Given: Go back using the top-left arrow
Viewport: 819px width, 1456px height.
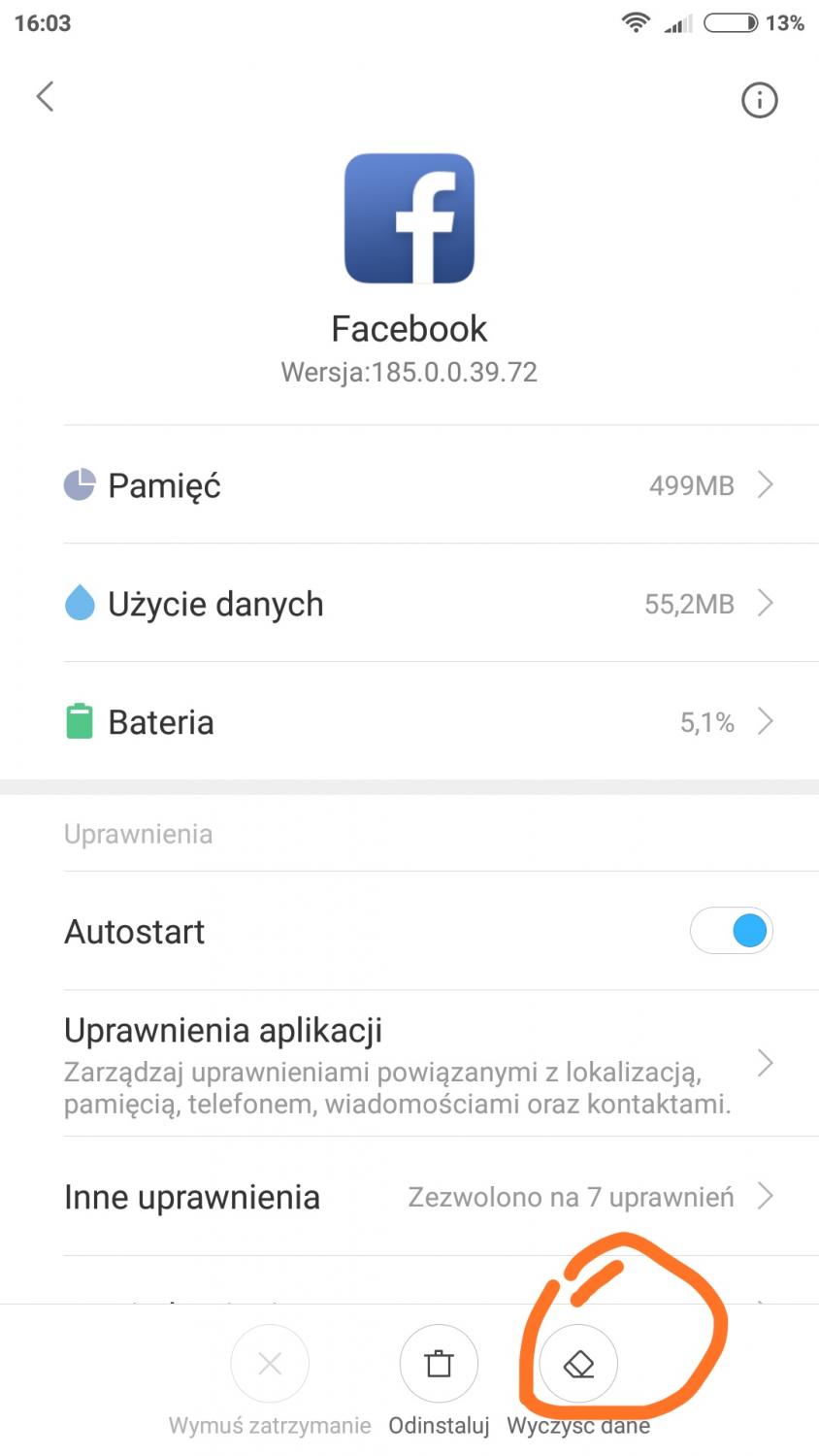Looking at the screenshot, I should click(x=45, y=97).
